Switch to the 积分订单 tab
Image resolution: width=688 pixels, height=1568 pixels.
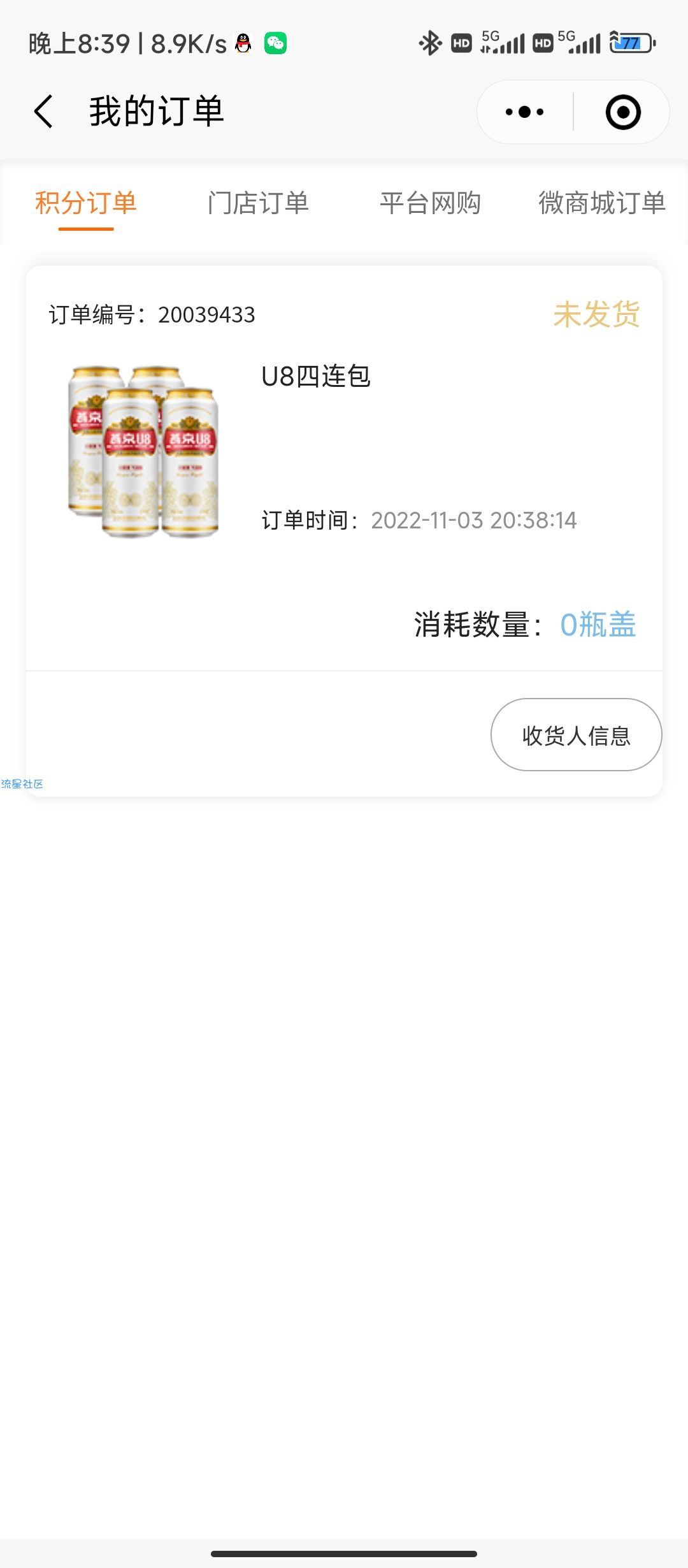pos(86,203)
